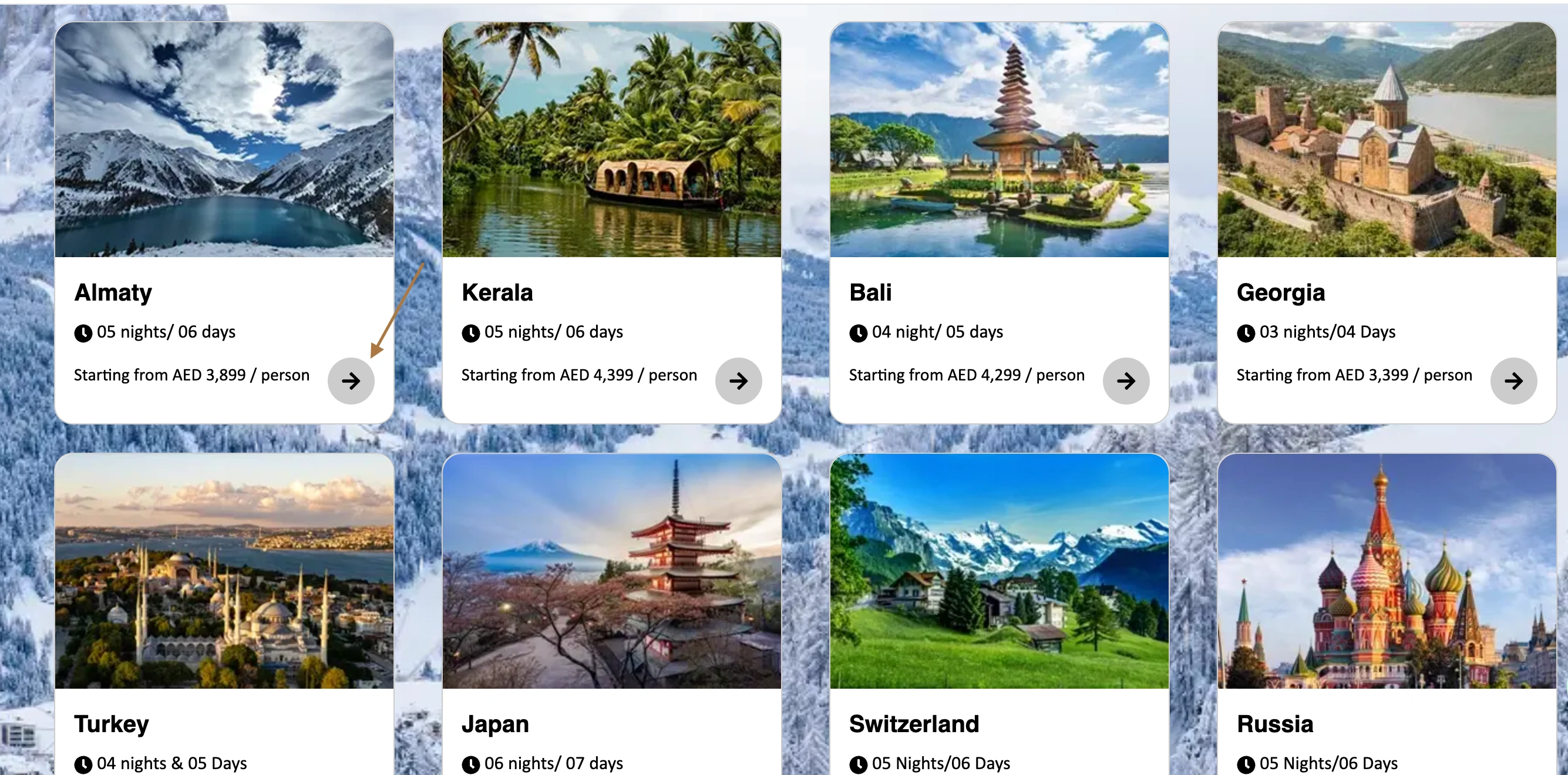The image size is (1568, 775).
Task: Open Kerala package via its arrow button
Action: click(x=738, y=381)
